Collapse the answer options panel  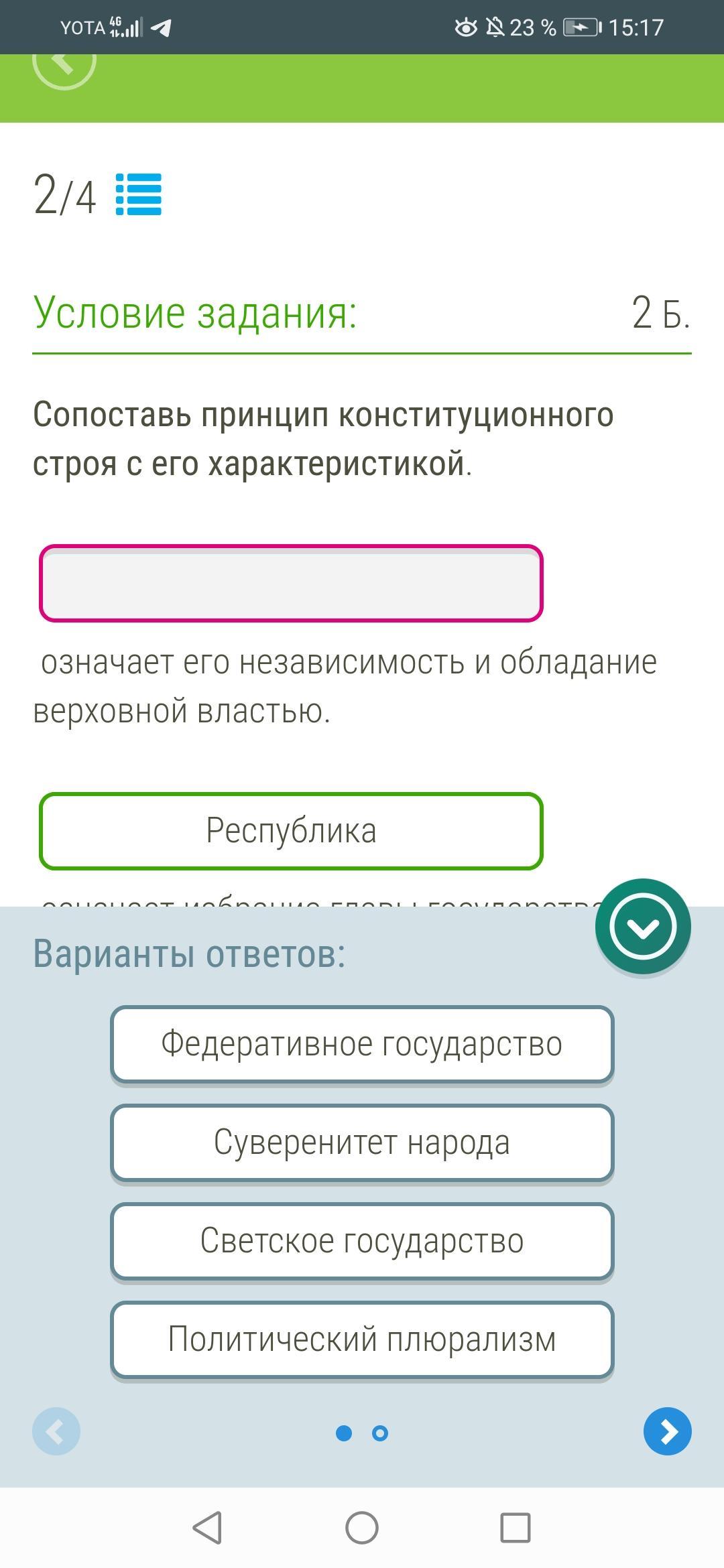click(643, 926)
